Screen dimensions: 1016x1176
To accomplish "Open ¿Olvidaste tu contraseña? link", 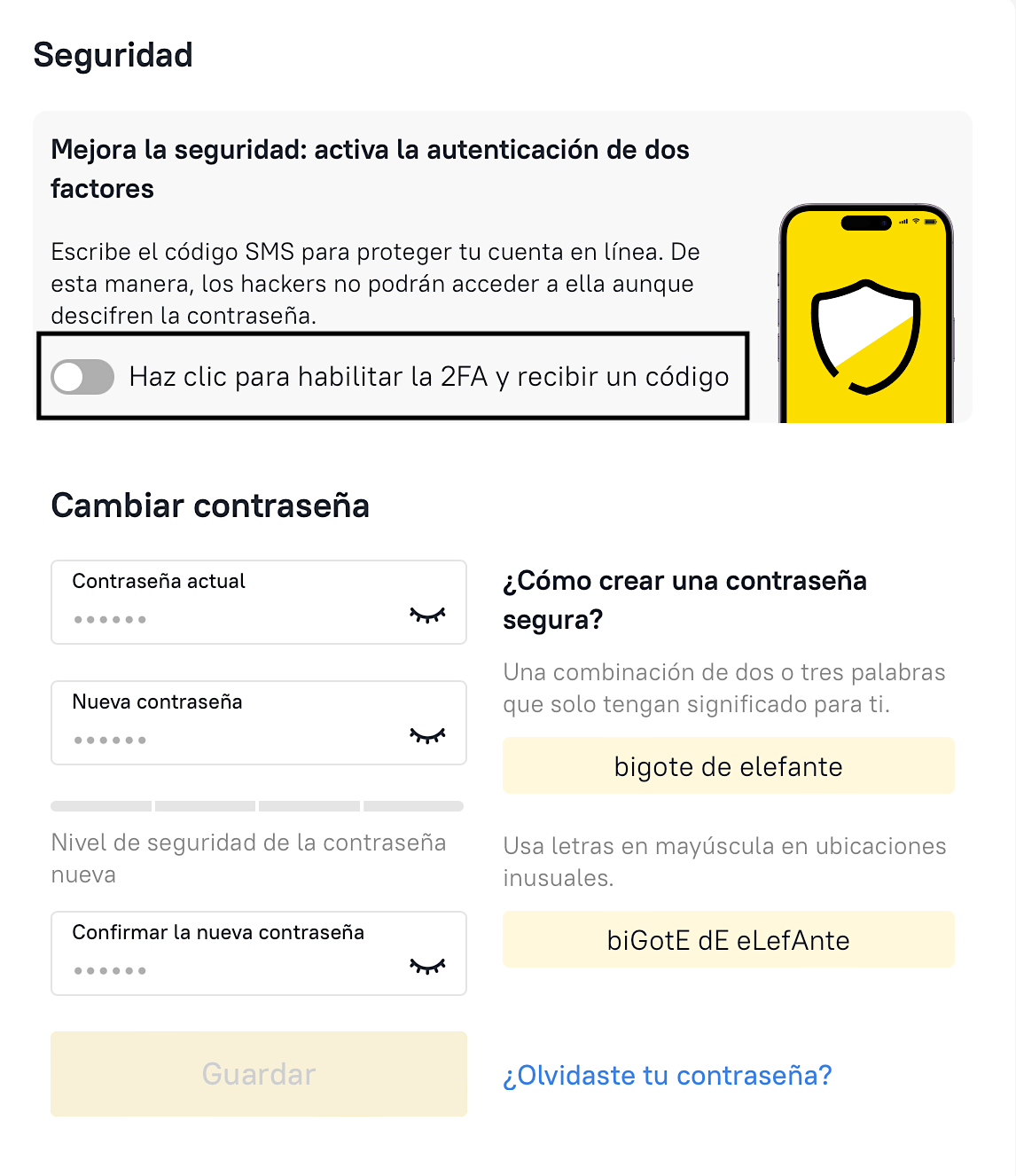I will point(667,1075).
